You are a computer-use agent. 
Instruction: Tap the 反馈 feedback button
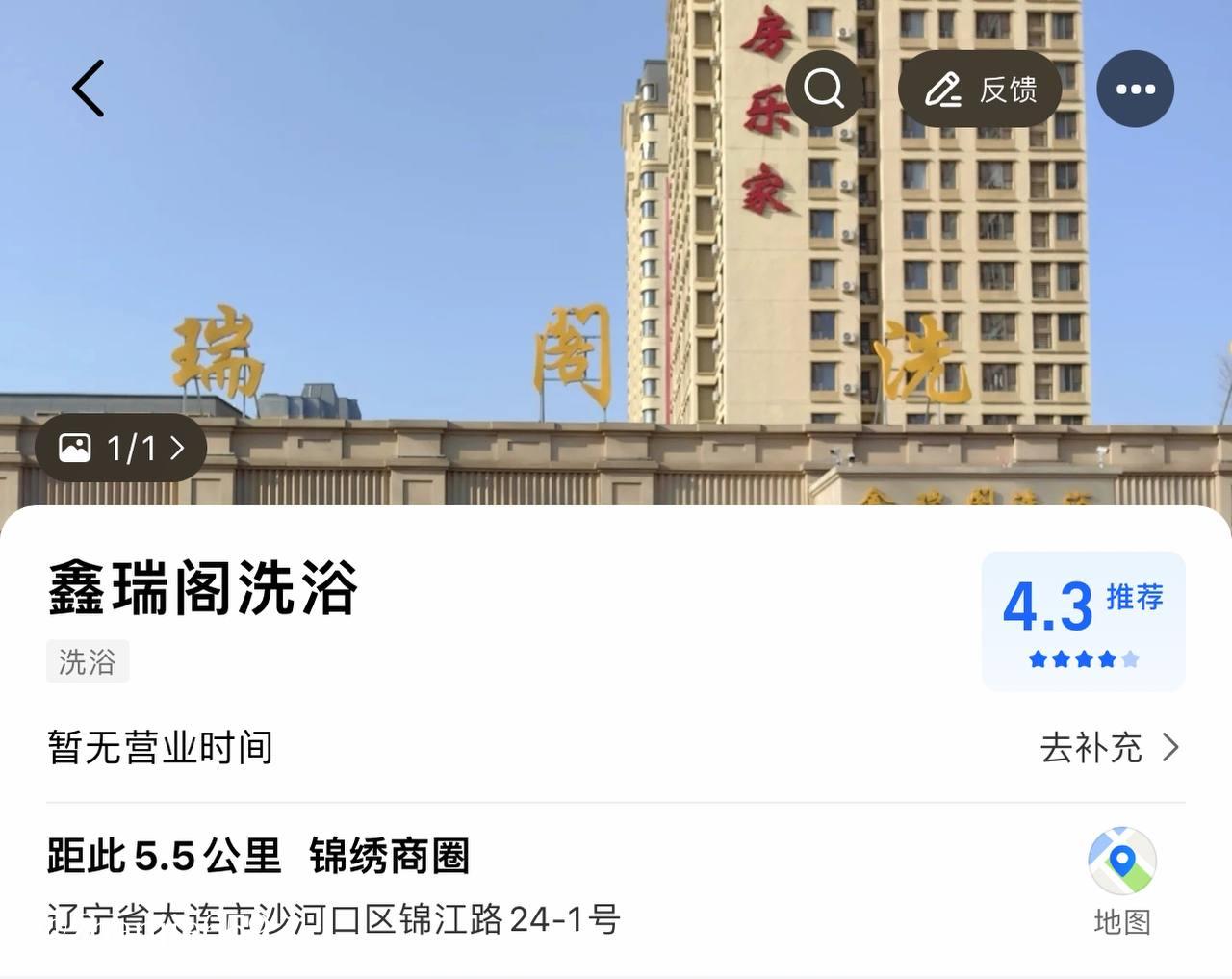(x=980, y=90)
